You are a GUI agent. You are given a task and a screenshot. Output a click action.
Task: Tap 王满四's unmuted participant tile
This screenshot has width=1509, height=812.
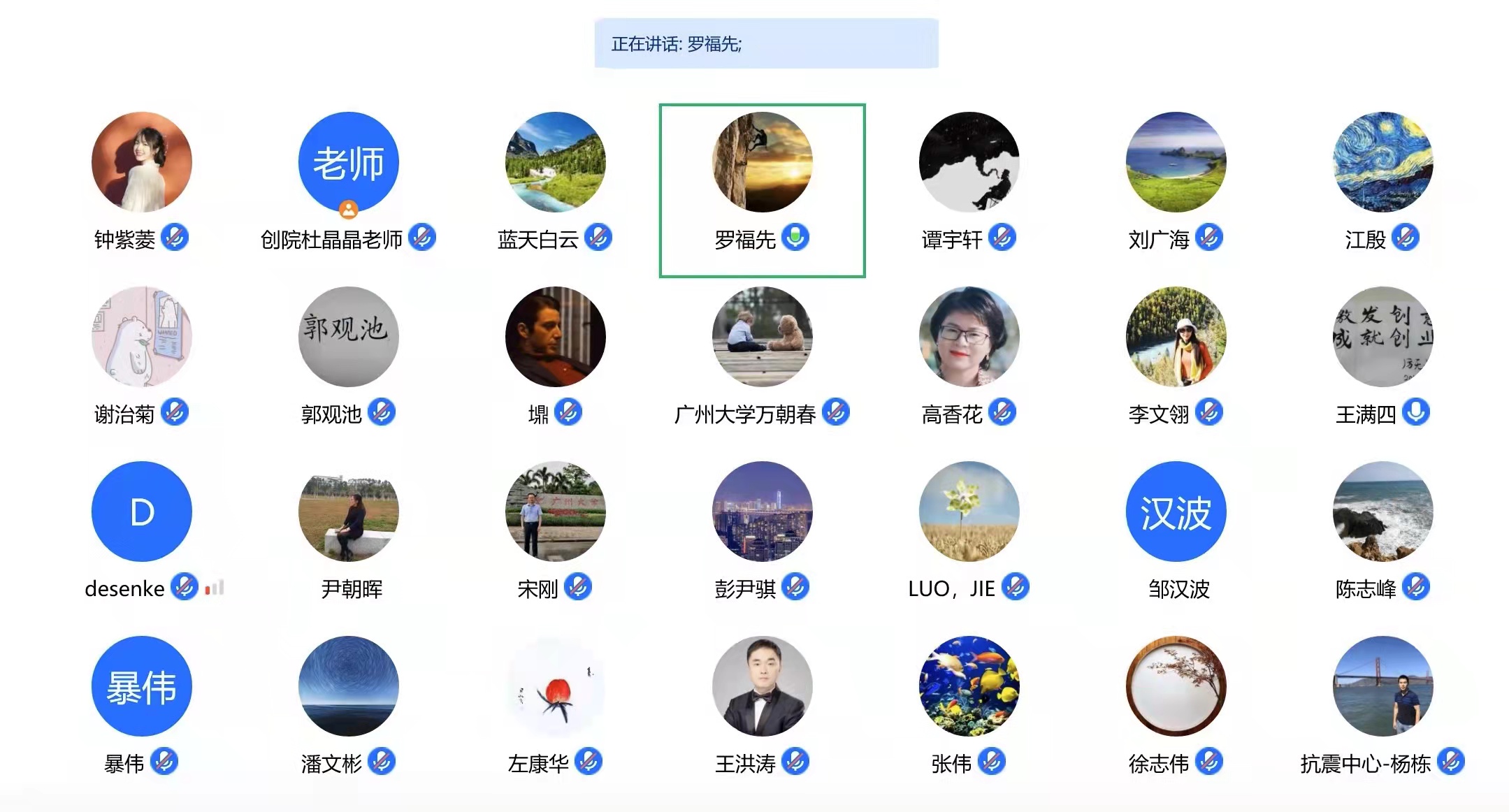[x=1382, y=337]
